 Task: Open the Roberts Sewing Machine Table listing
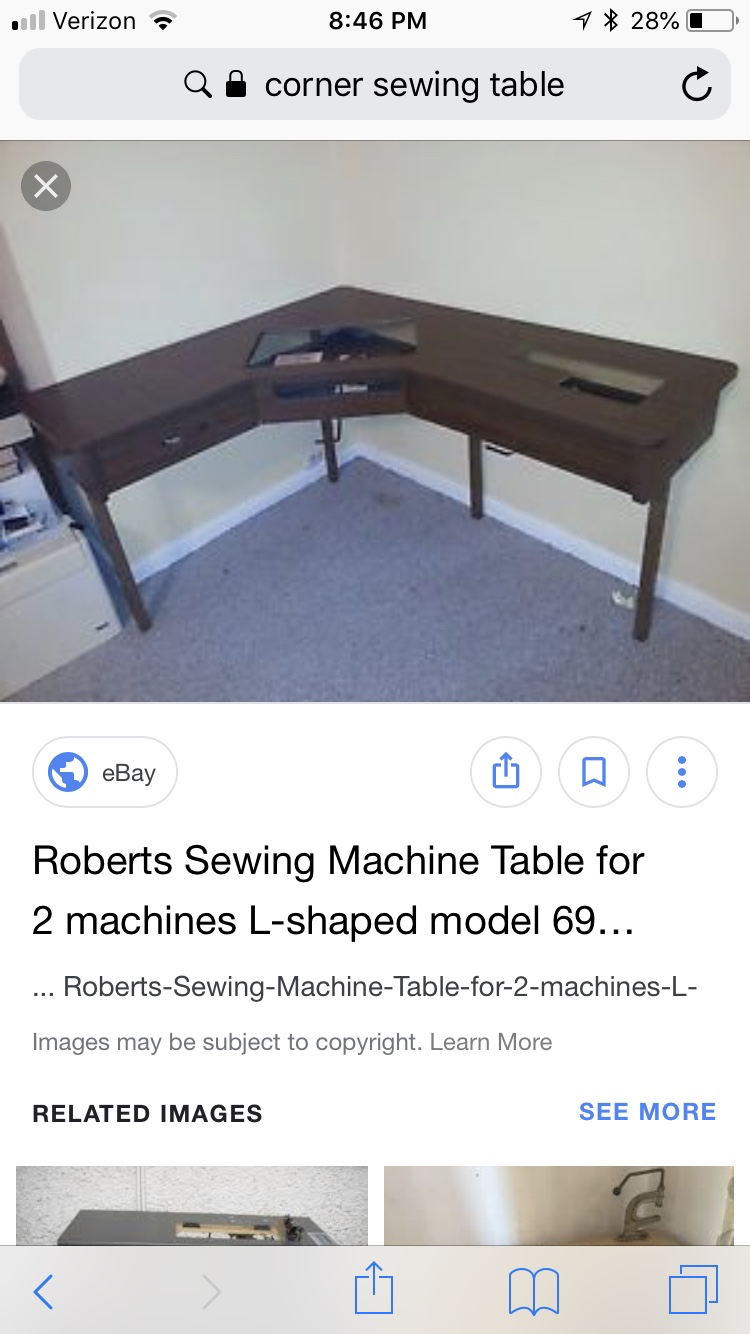(x=338, y=890)
